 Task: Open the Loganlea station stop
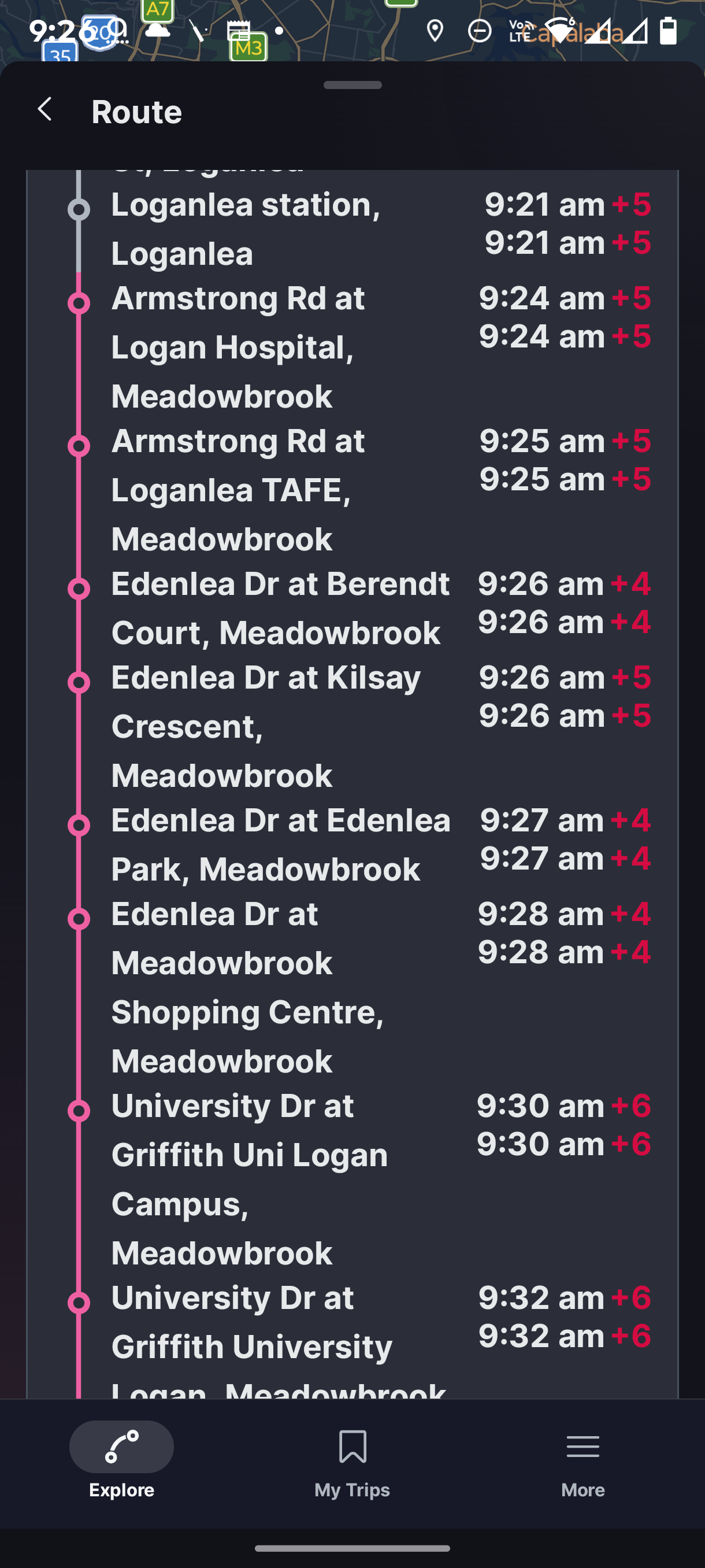click(x=353, y=229)
